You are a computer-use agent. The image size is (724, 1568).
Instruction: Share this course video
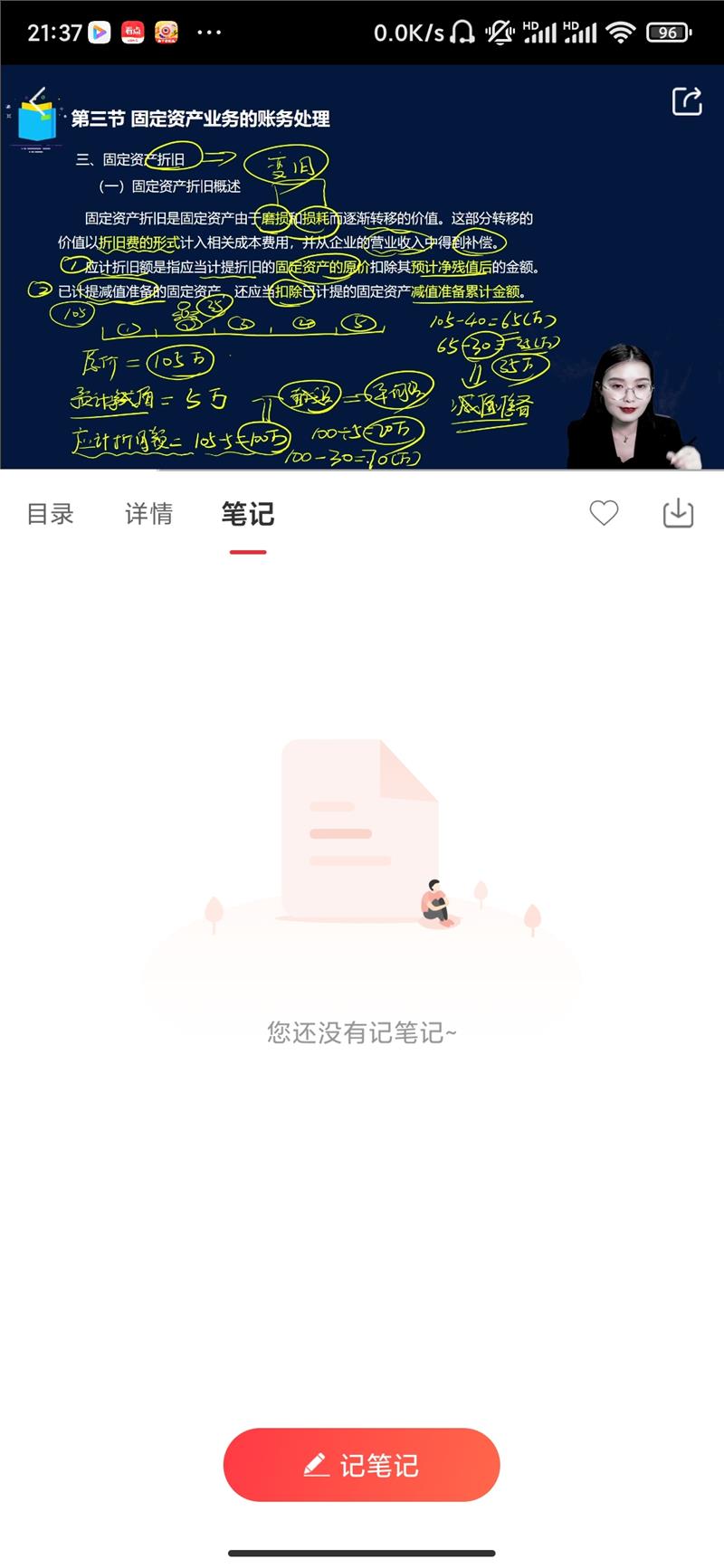click(687, 101)
